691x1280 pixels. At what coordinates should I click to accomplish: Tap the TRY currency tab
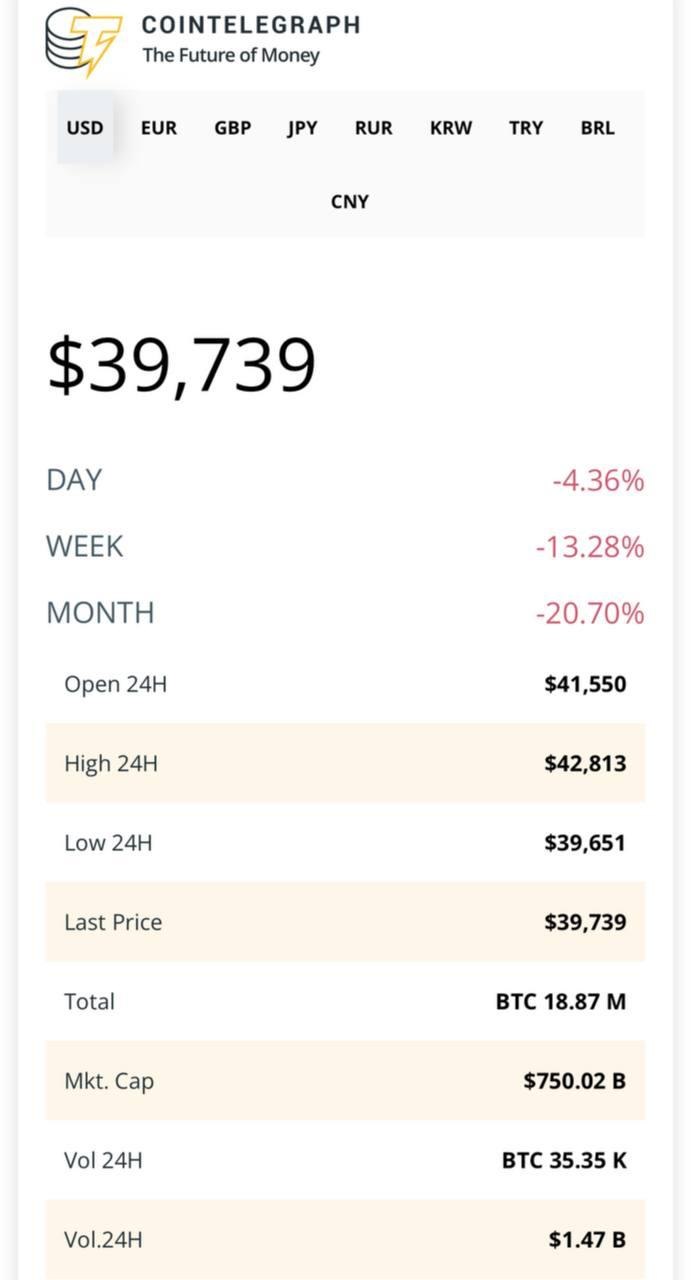pos(526,128)
